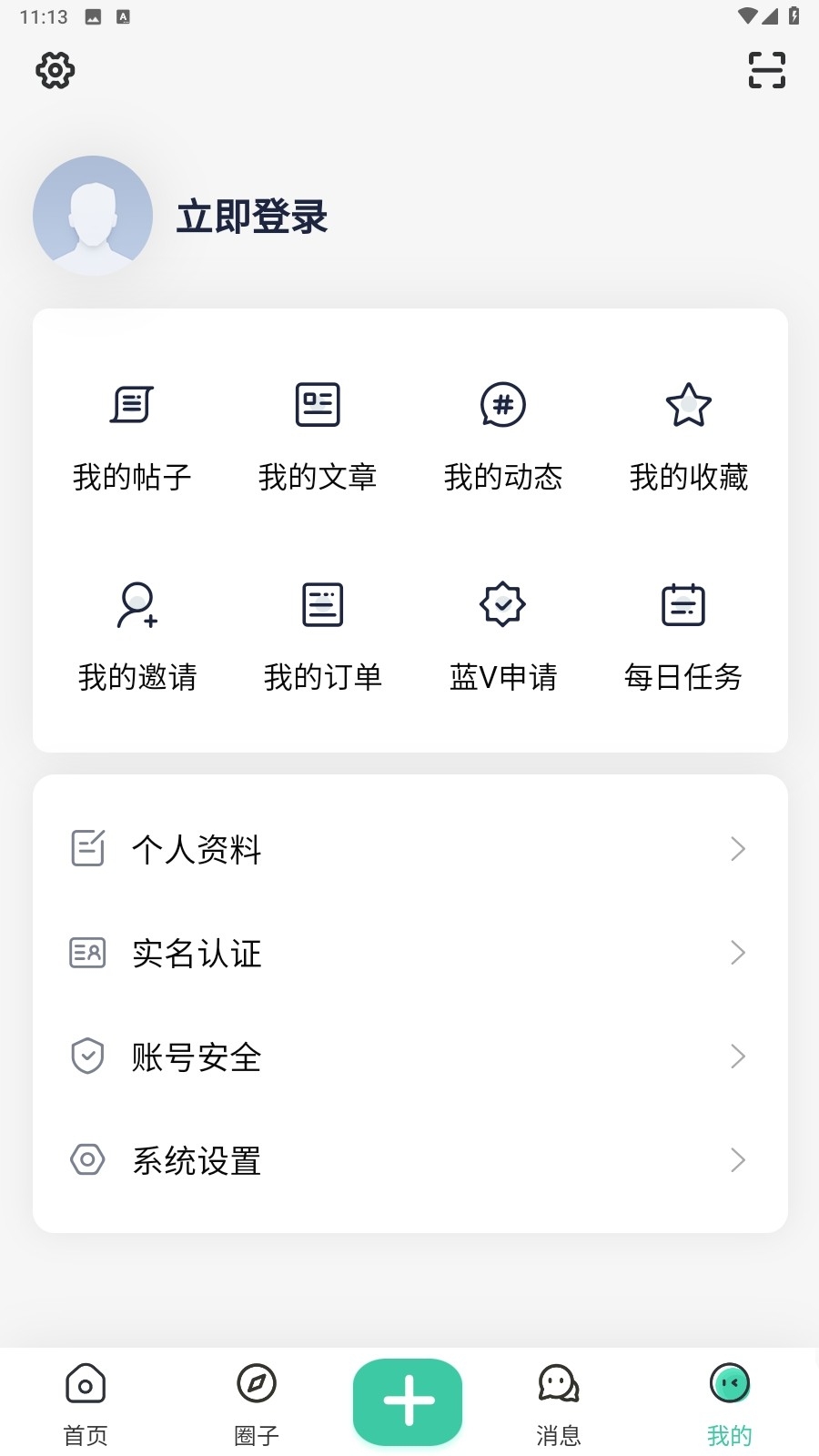Open the 实名认证 row

tap(409, 953)
